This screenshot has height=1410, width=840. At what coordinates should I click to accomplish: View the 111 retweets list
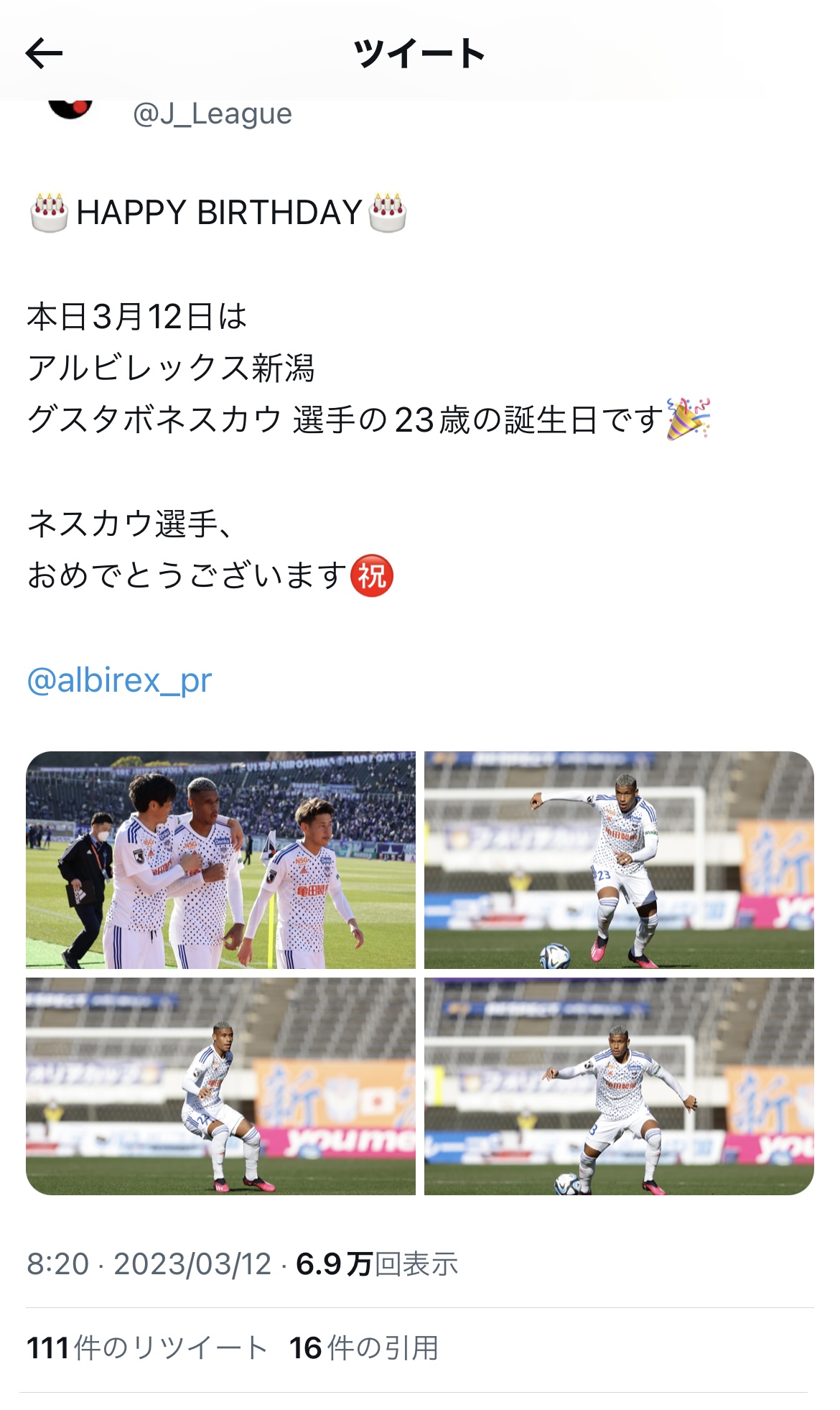(147, 1348)
